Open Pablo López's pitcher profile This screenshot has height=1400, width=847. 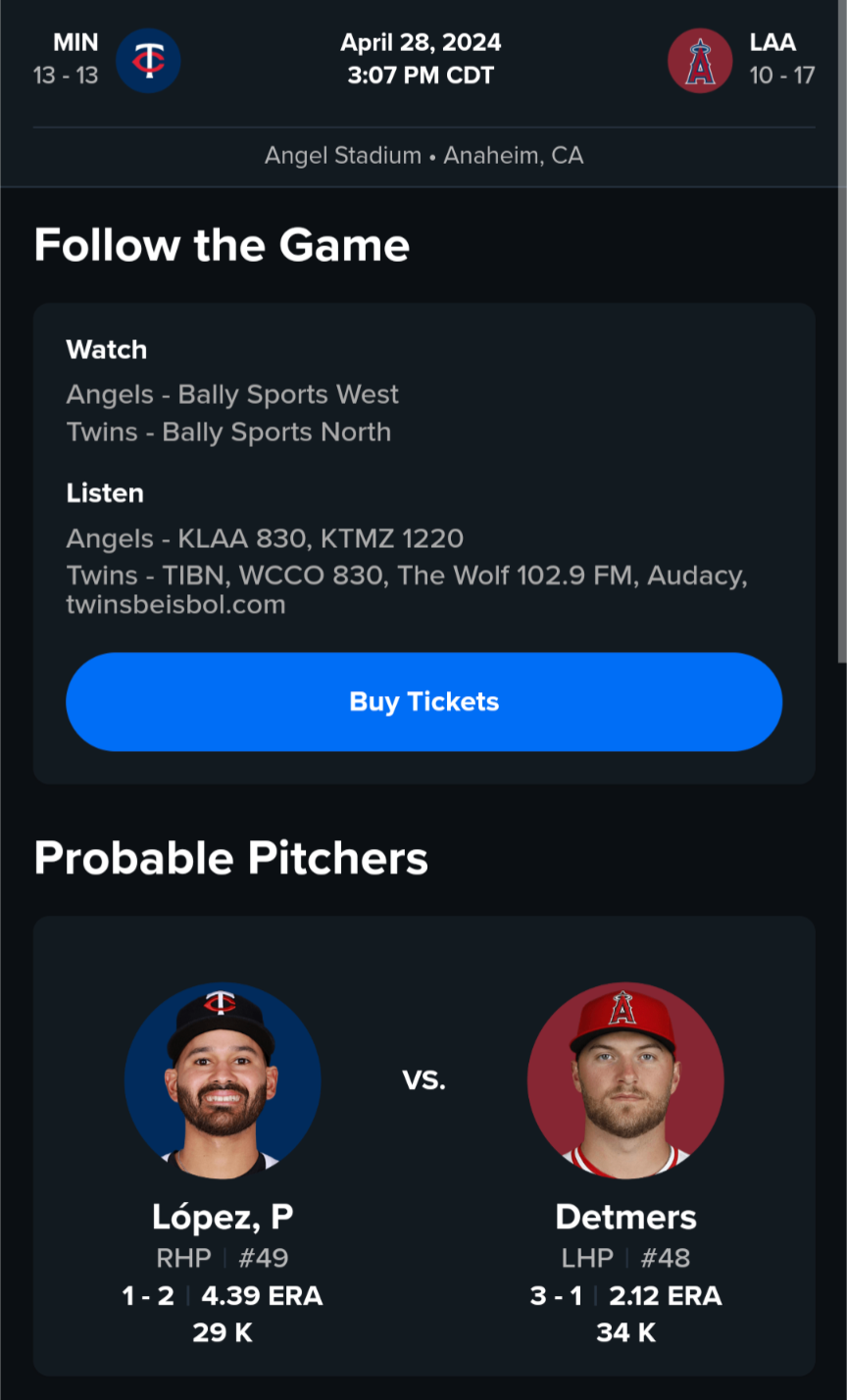click(x=223, y=1080)
